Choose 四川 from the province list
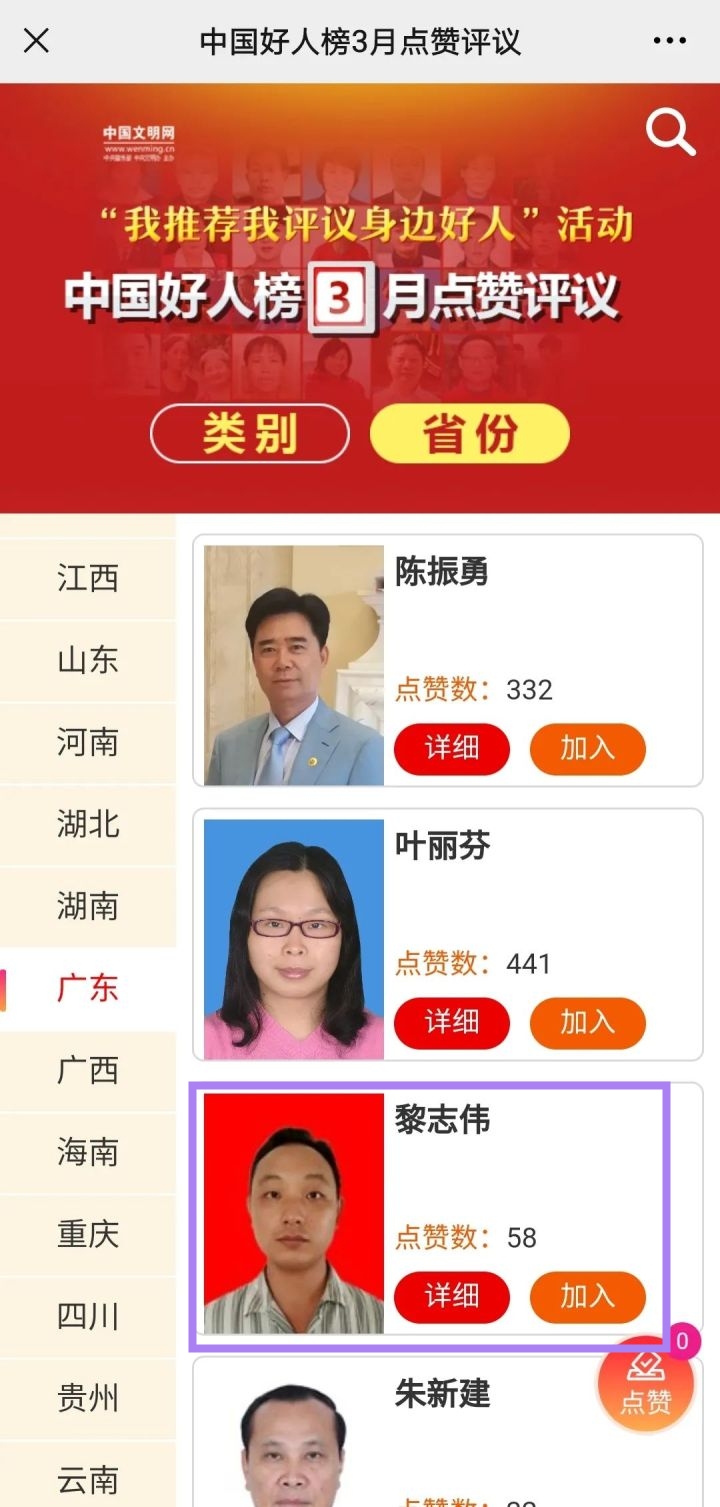This screenshot has height=1507, width=720. (88, 1316)
